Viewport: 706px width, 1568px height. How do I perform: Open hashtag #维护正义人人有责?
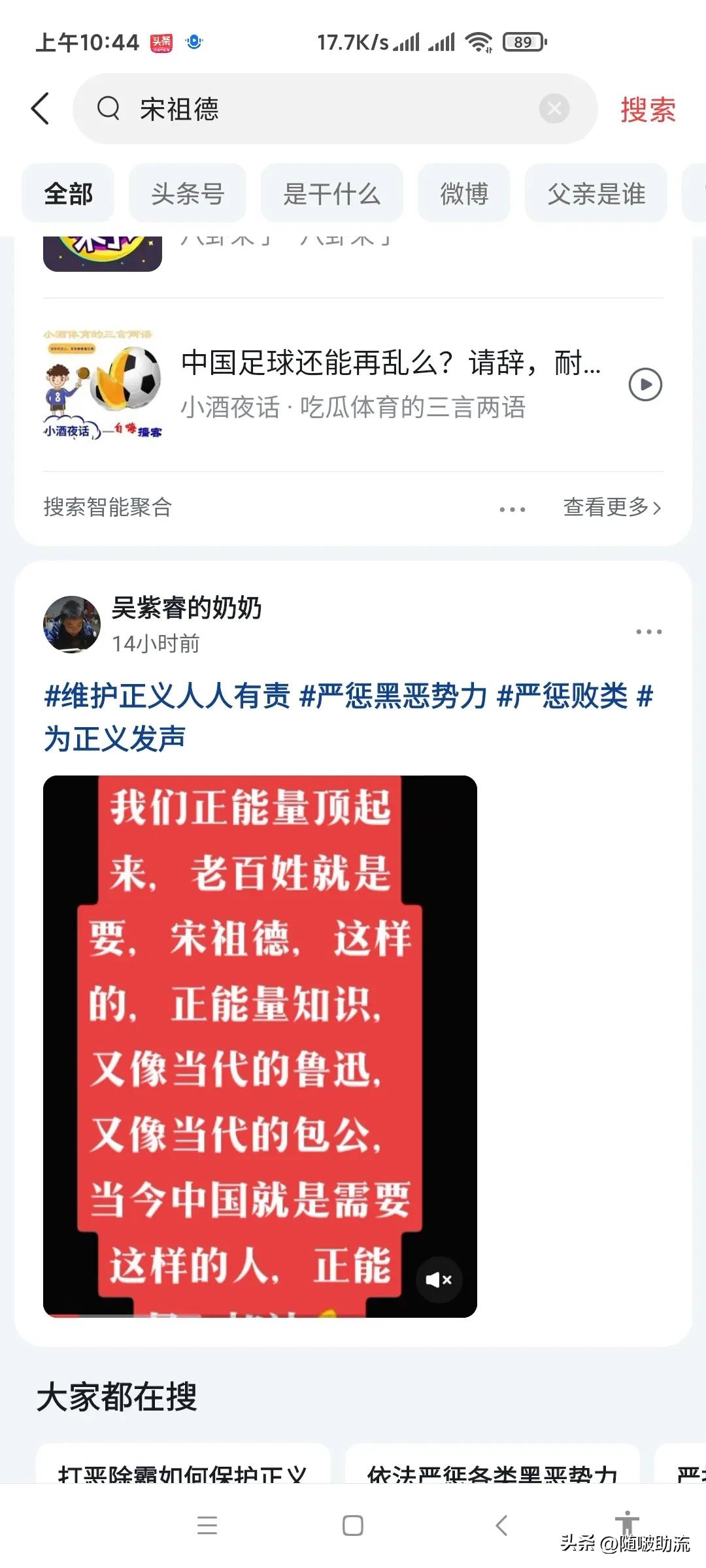point(167,696)
